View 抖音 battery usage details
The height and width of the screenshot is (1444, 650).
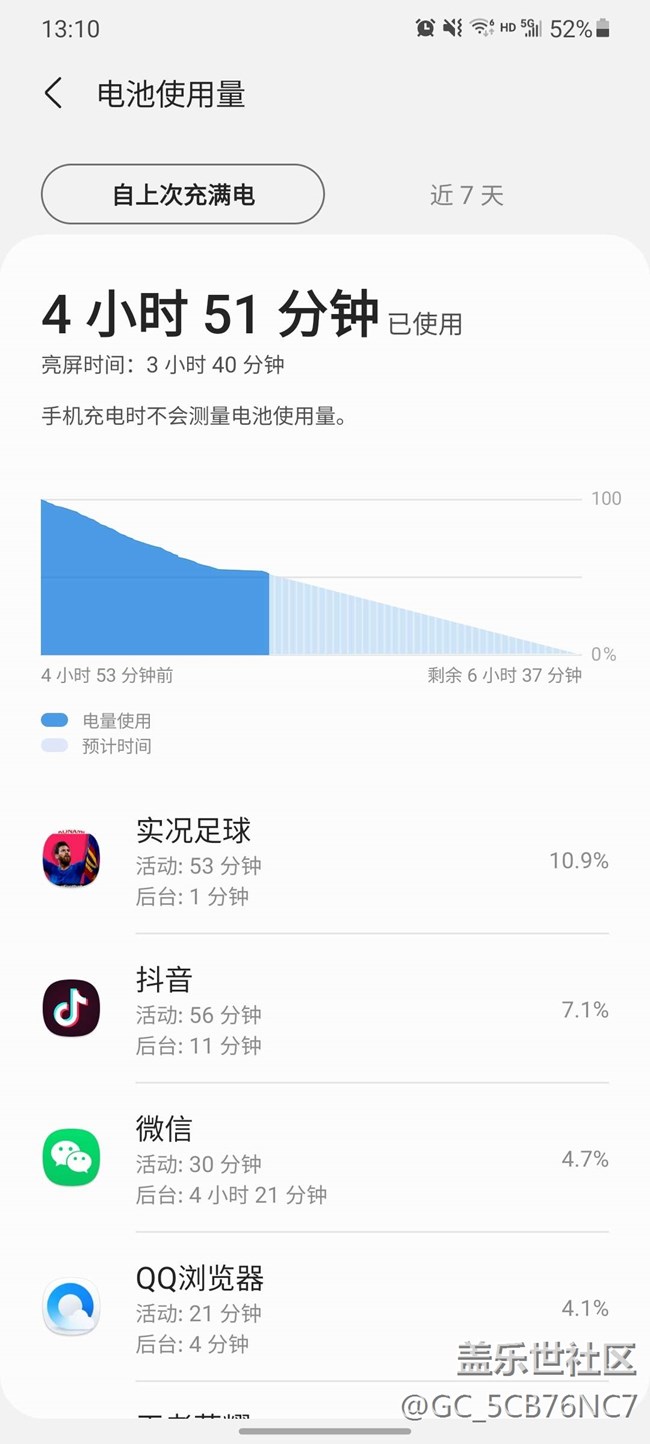click(325, 1010)
